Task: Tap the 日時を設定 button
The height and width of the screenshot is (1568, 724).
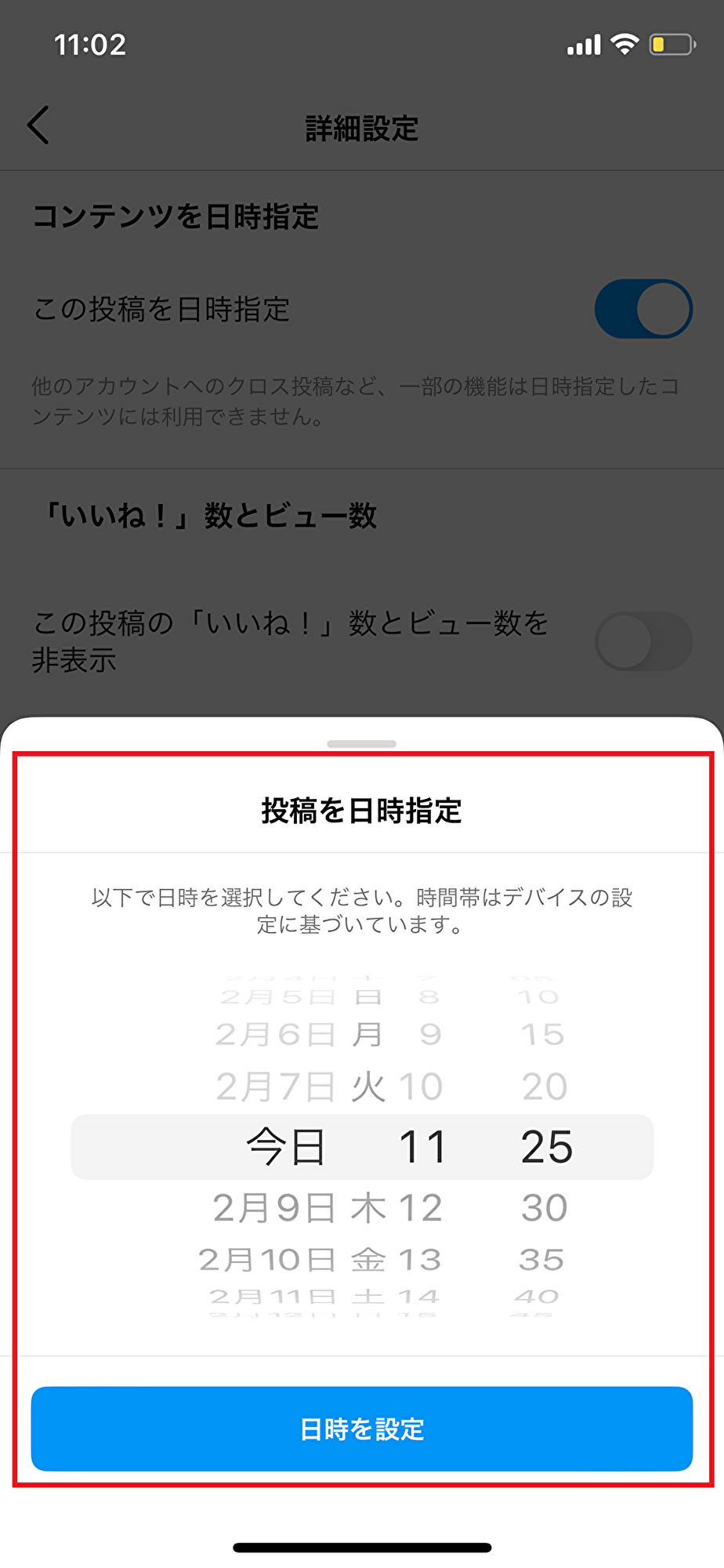Action: point(361,1428)
